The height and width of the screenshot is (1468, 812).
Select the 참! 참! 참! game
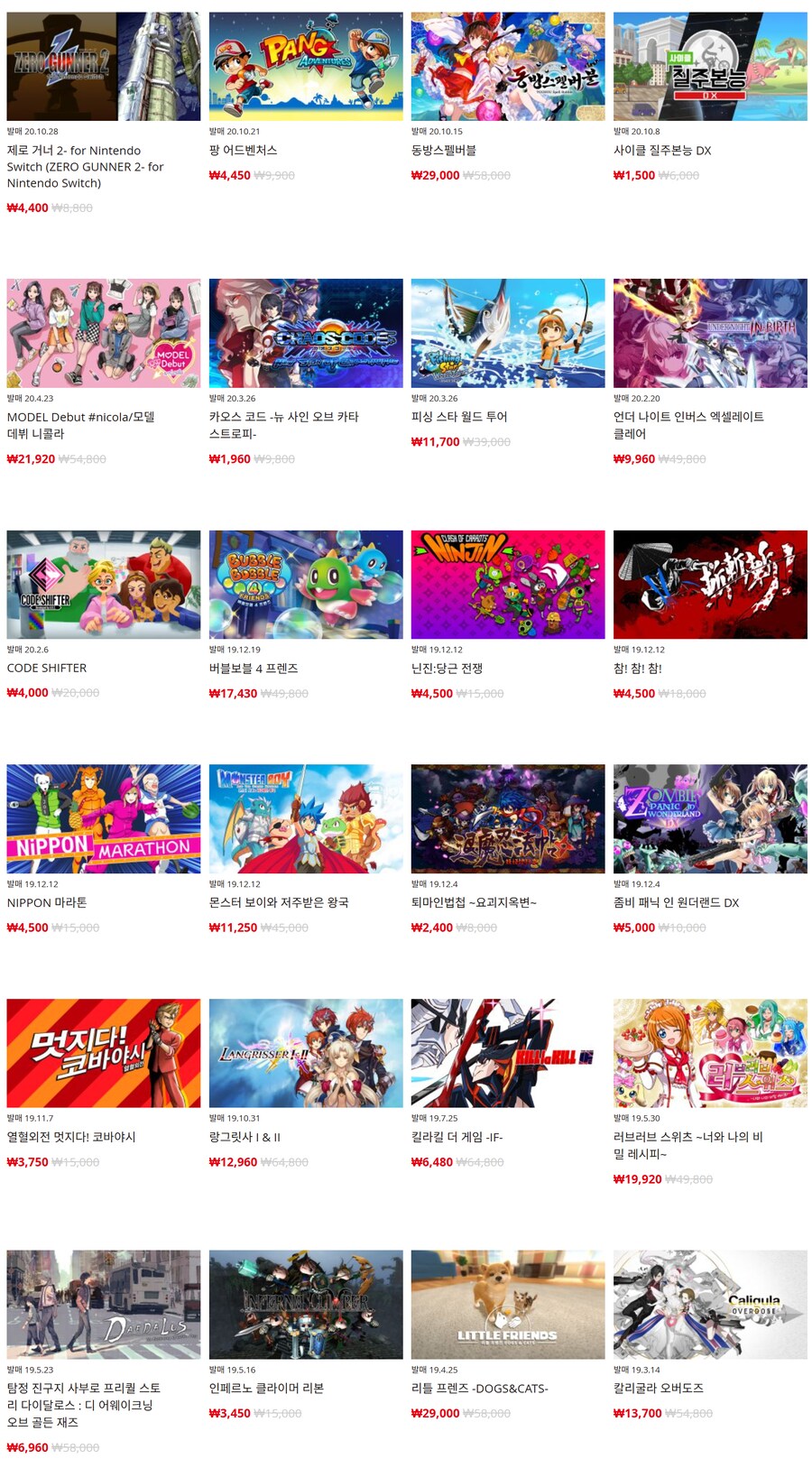pyautogui.click(x=710, y=585)
